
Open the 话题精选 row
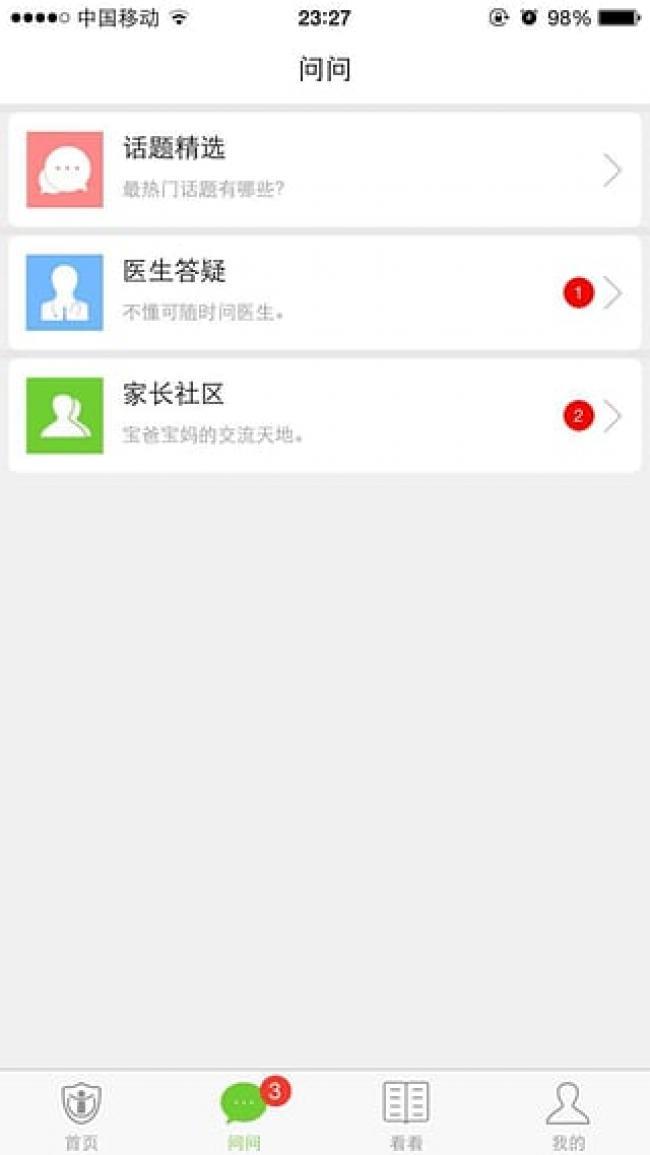(324, 169)
